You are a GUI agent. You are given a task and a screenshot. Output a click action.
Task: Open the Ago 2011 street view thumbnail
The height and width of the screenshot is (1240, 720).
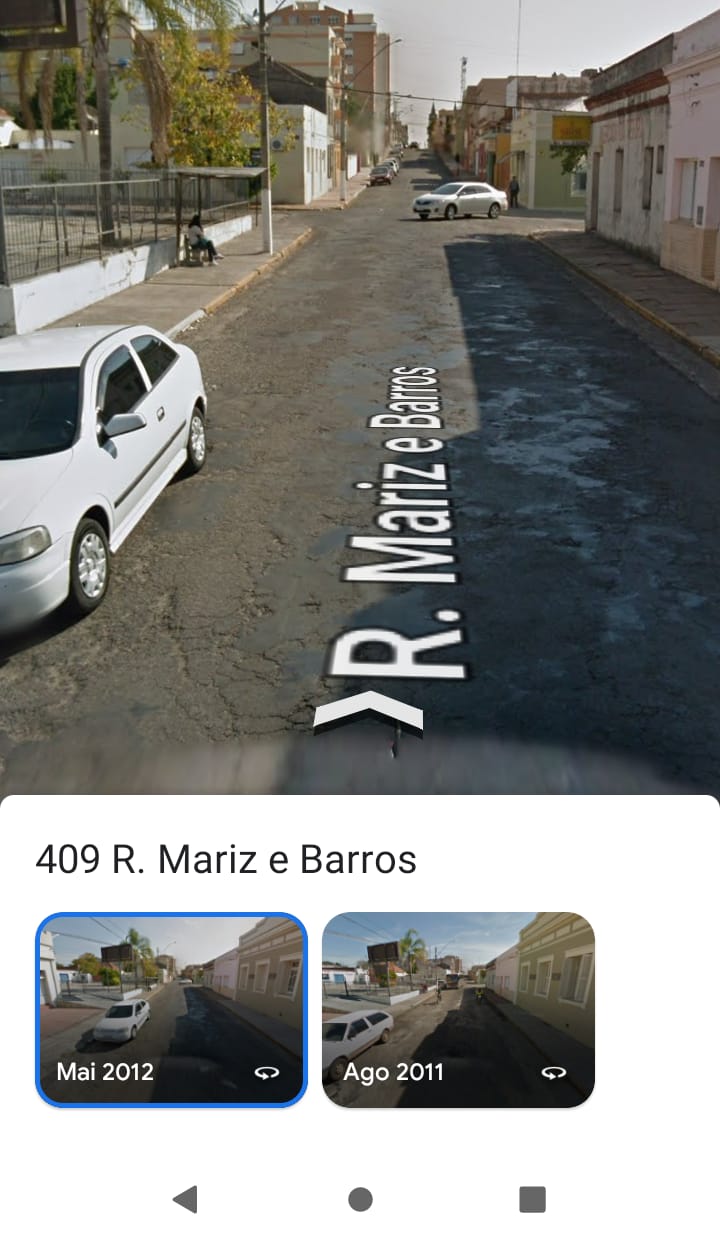pos(458,1009)
